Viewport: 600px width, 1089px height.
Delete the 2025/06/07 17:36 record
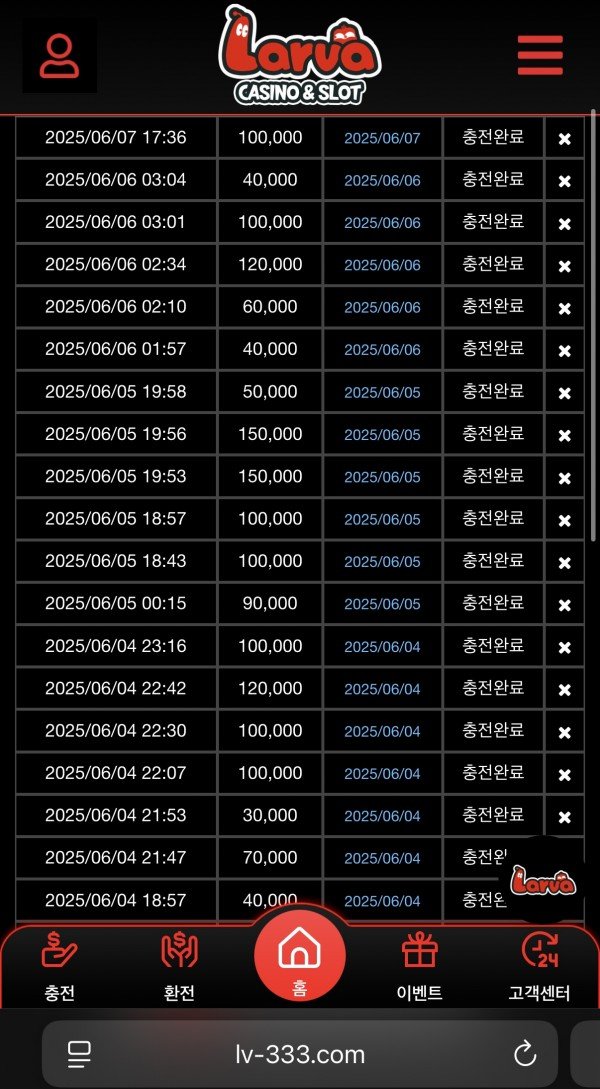click(565, 139)
